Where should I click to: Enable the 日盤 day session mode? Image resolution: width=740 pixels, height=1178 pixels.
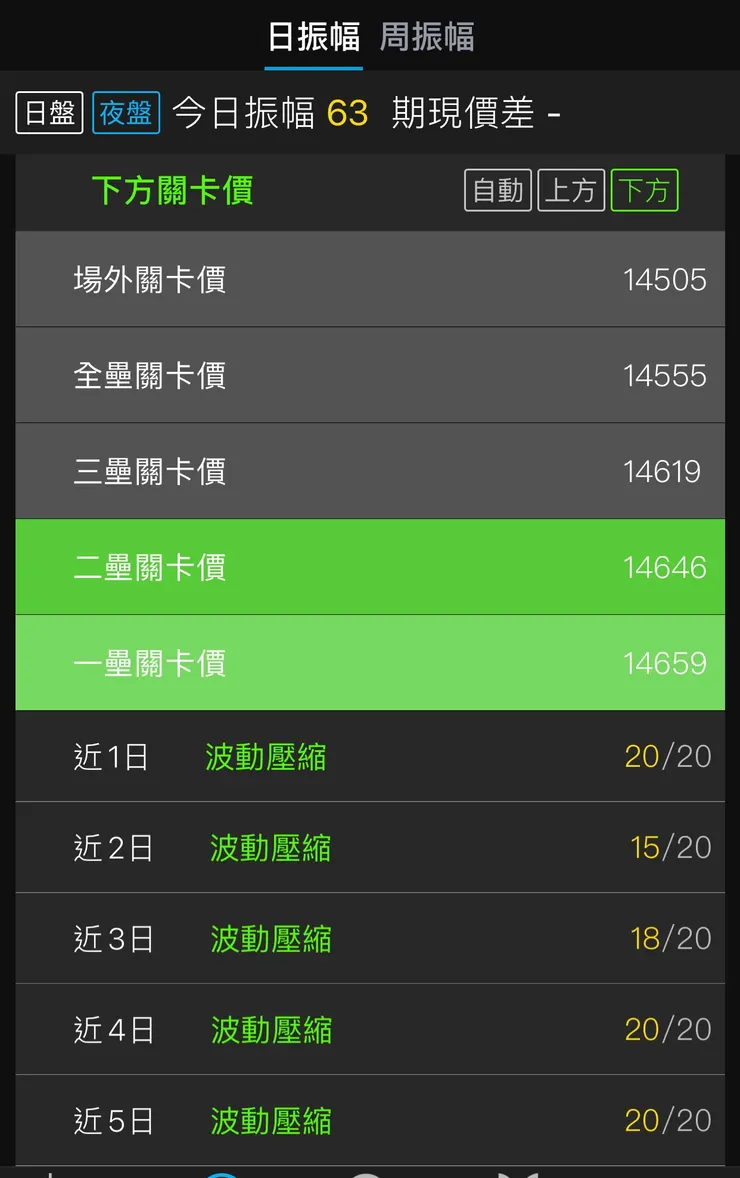[x=48, y=113]
